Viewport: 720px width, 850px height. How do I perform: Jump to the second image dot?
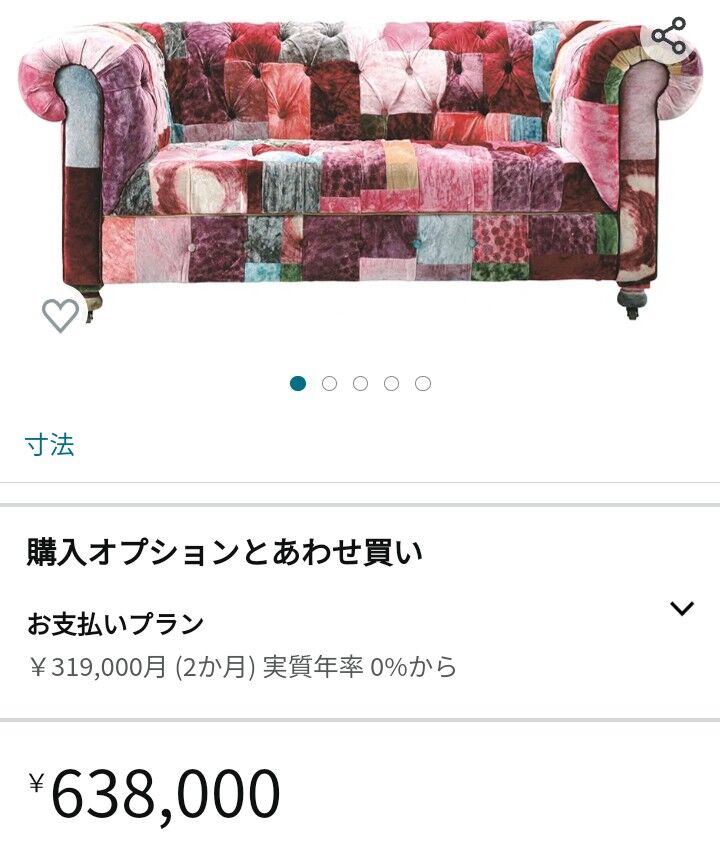329,384
